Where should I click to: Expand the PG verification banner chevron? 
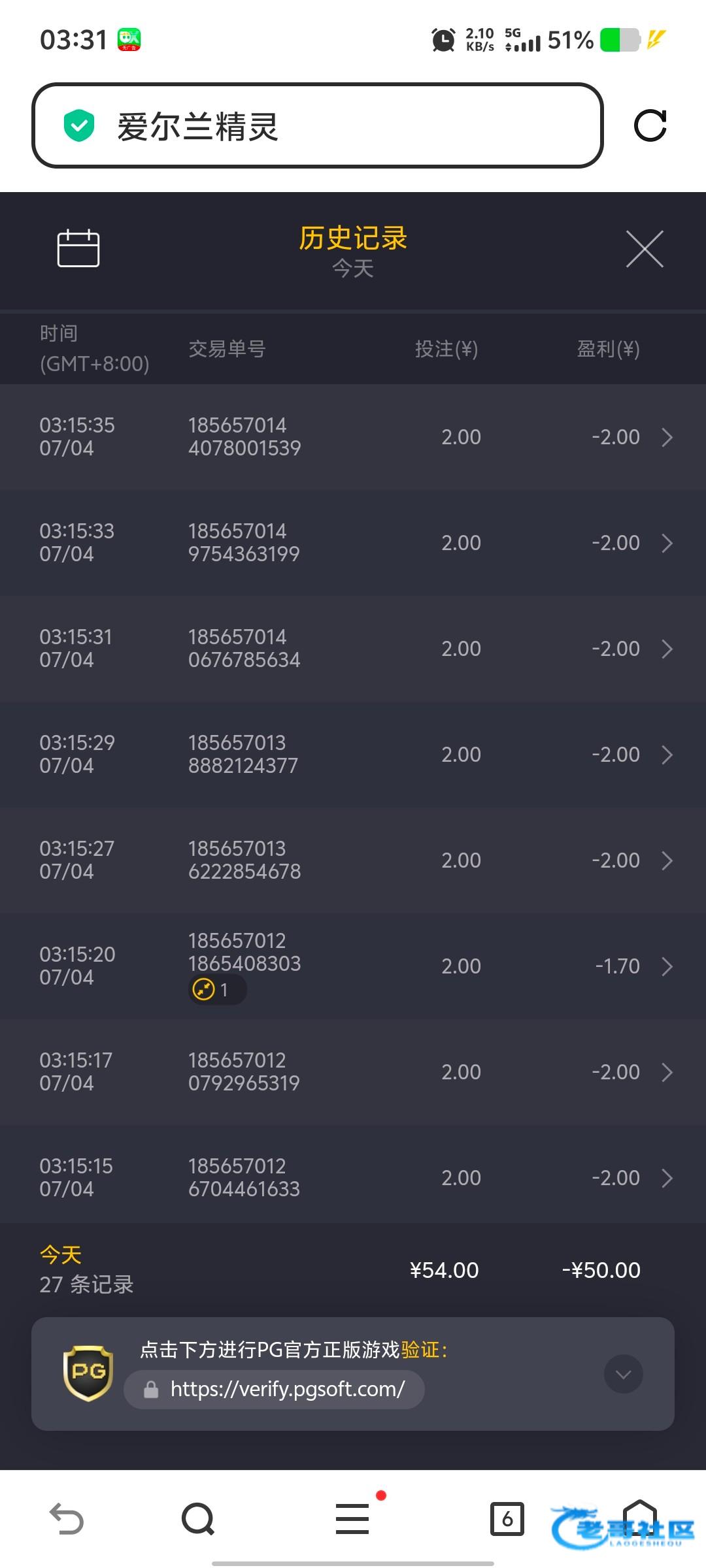[x=623, y=1374]
